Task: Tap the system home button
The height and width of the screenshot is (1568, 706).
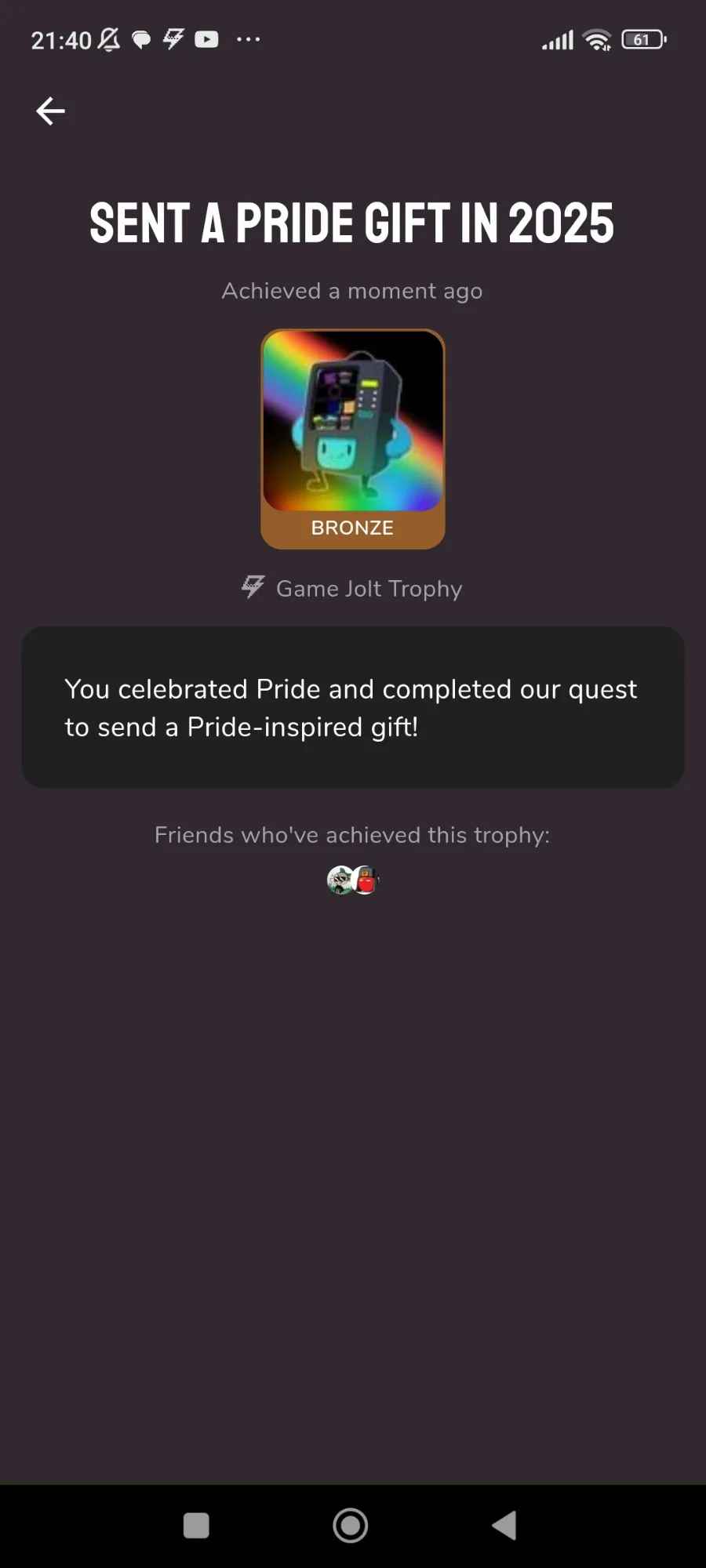Action: (x=351, y=1526)
